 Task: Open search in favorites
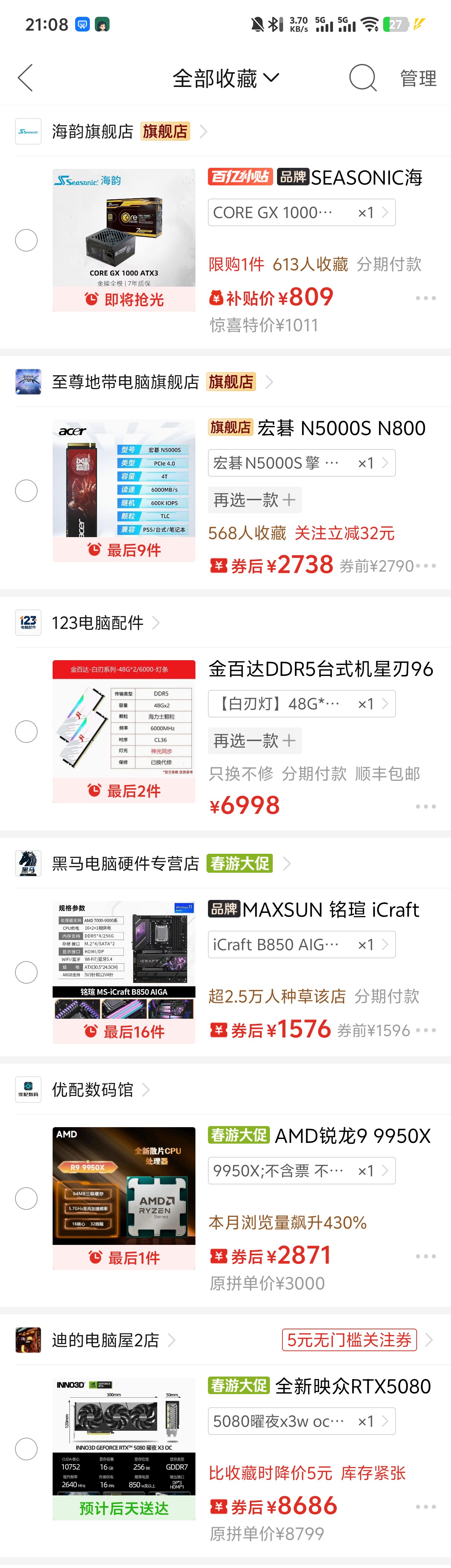363,78
